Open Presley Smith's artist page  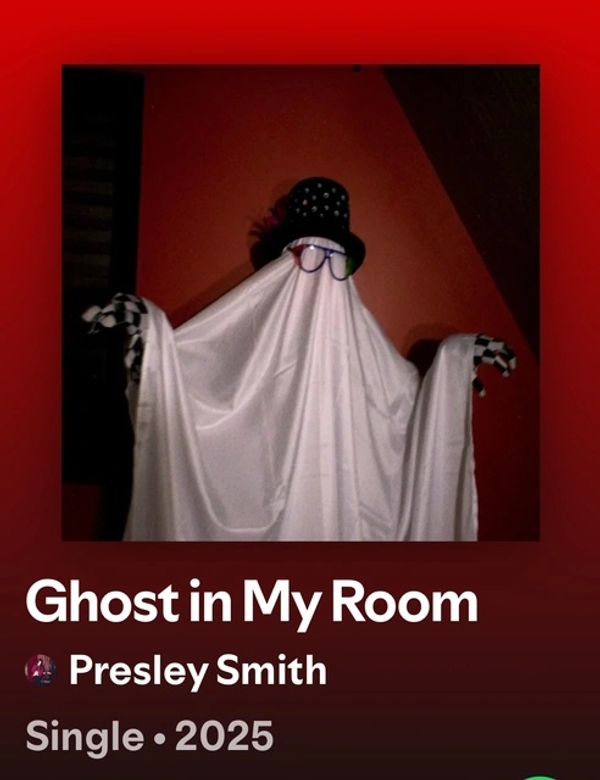point(197,671)
